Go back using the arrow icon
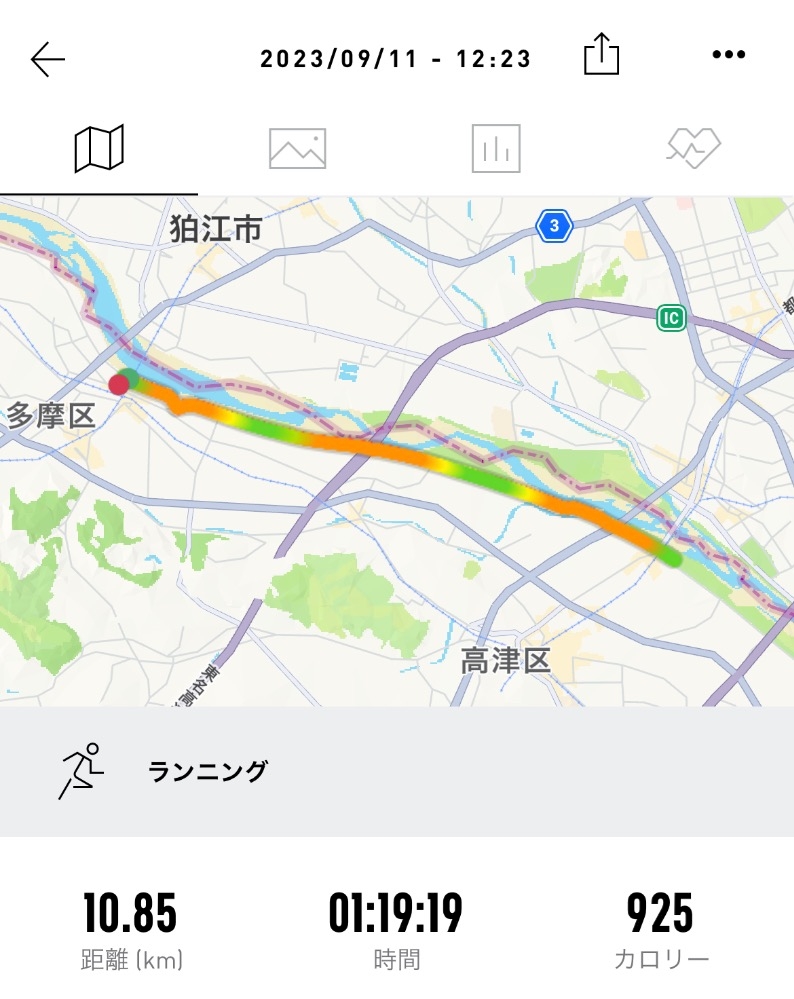Image resolution: width=794 pixels, height=999 pixels. coord(47,60)
